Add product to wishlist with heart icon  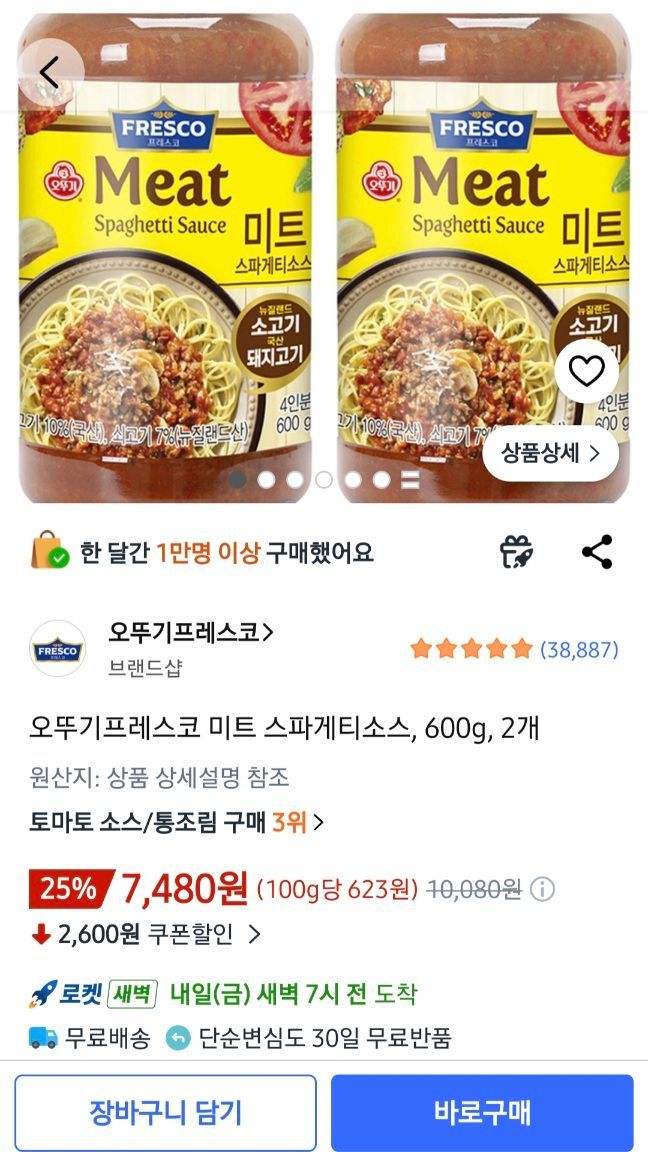tap(586, 371)
